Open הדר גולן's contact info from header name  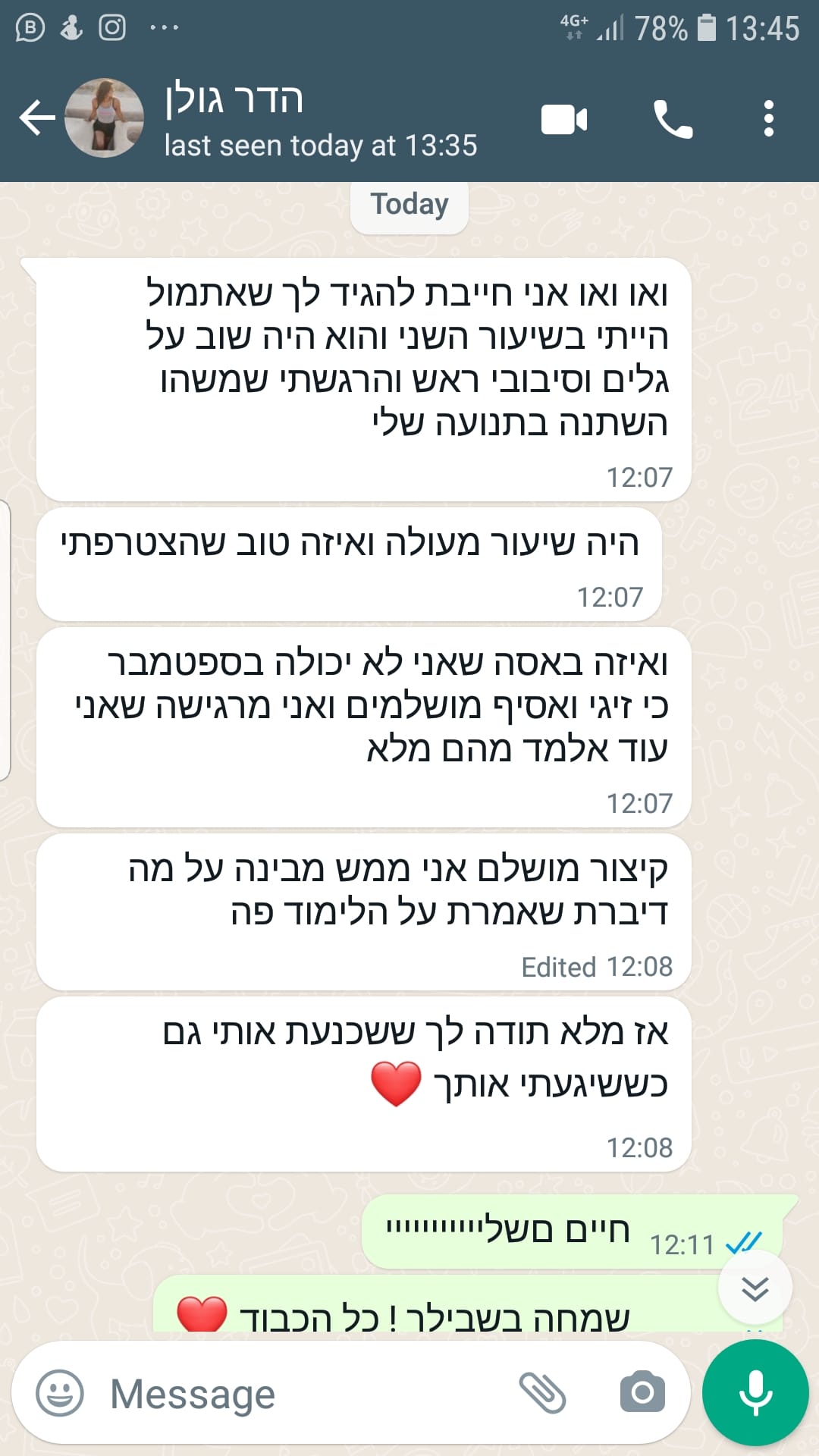[x=234, y=99]
